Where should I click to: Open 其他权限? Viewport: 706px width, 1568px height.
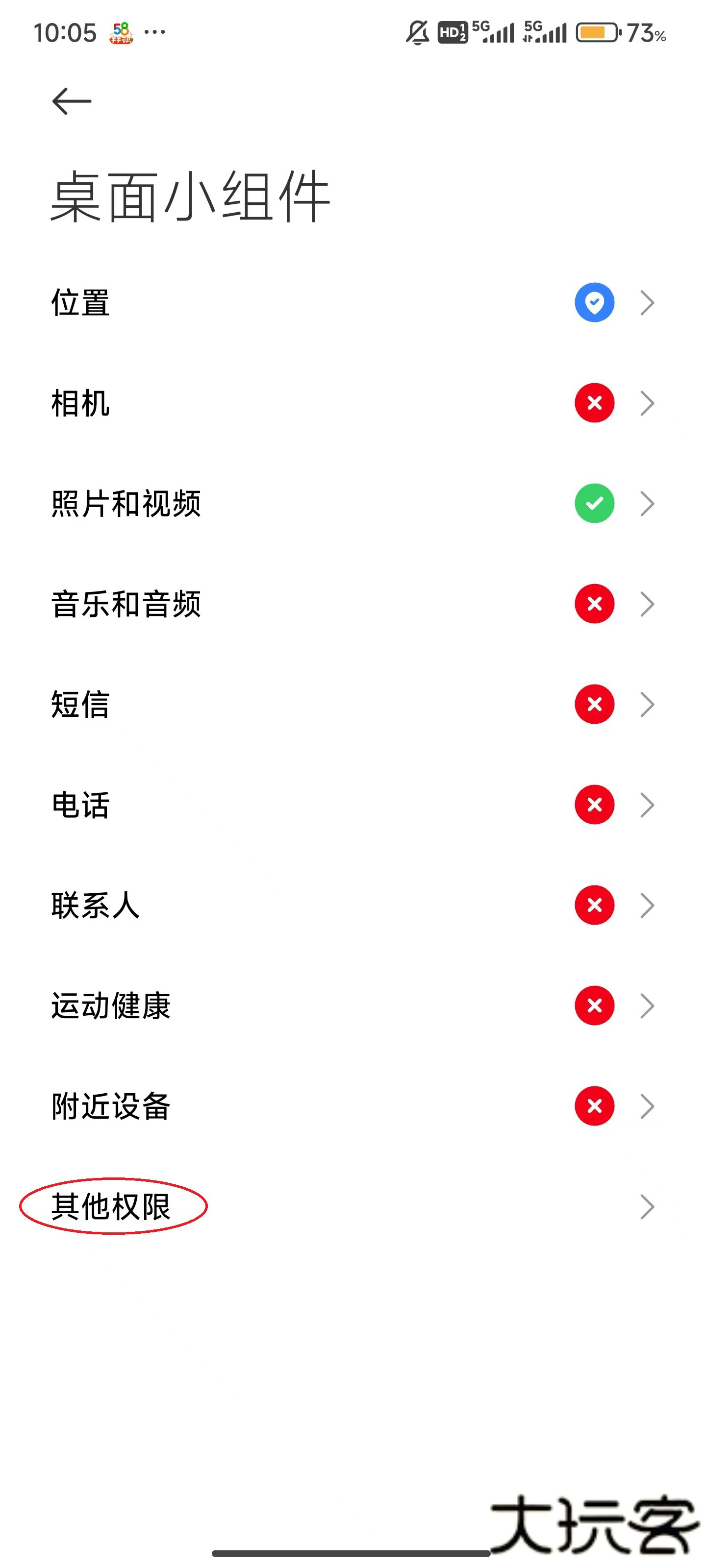352,1206
